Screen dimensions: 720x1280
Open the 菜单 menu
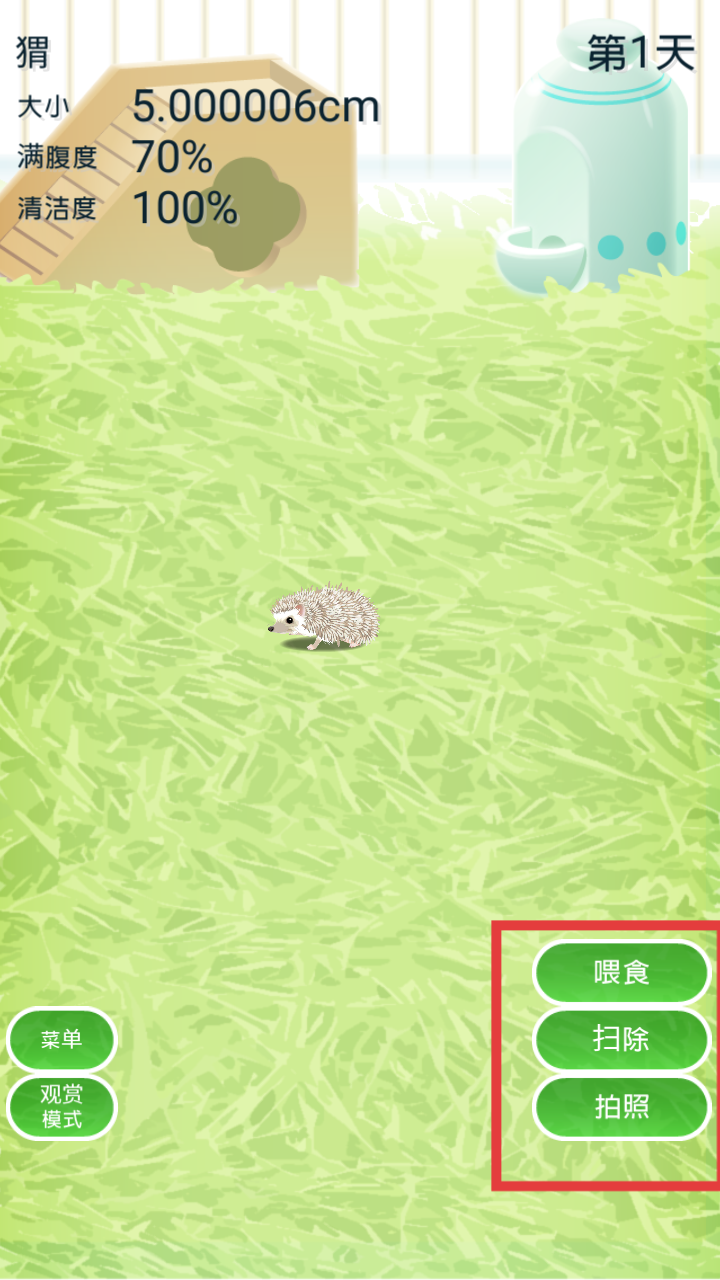tap(62, 1039)
